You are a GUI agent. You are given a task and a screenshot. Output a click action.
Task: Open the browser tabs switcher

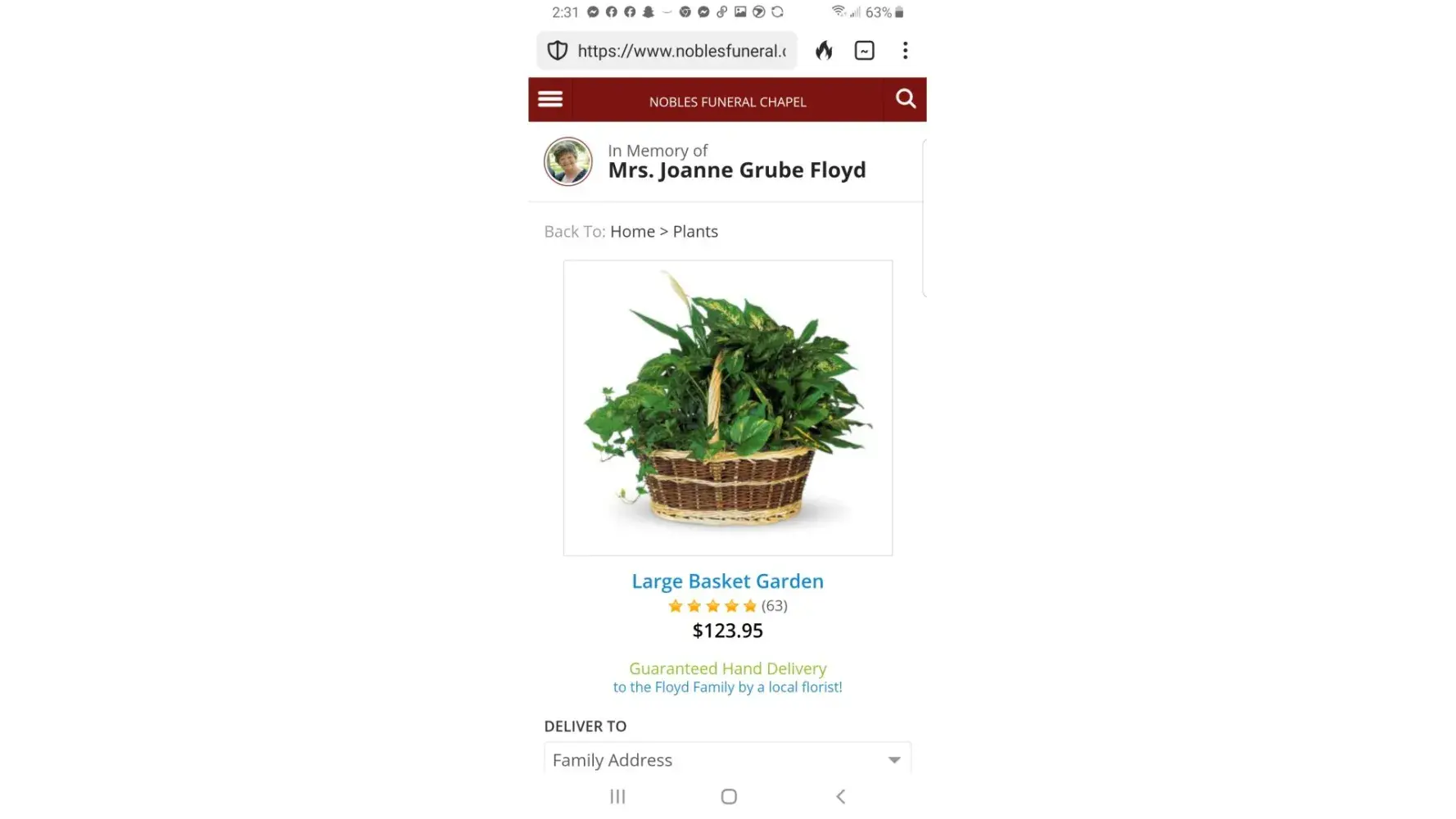pos(864,51)
